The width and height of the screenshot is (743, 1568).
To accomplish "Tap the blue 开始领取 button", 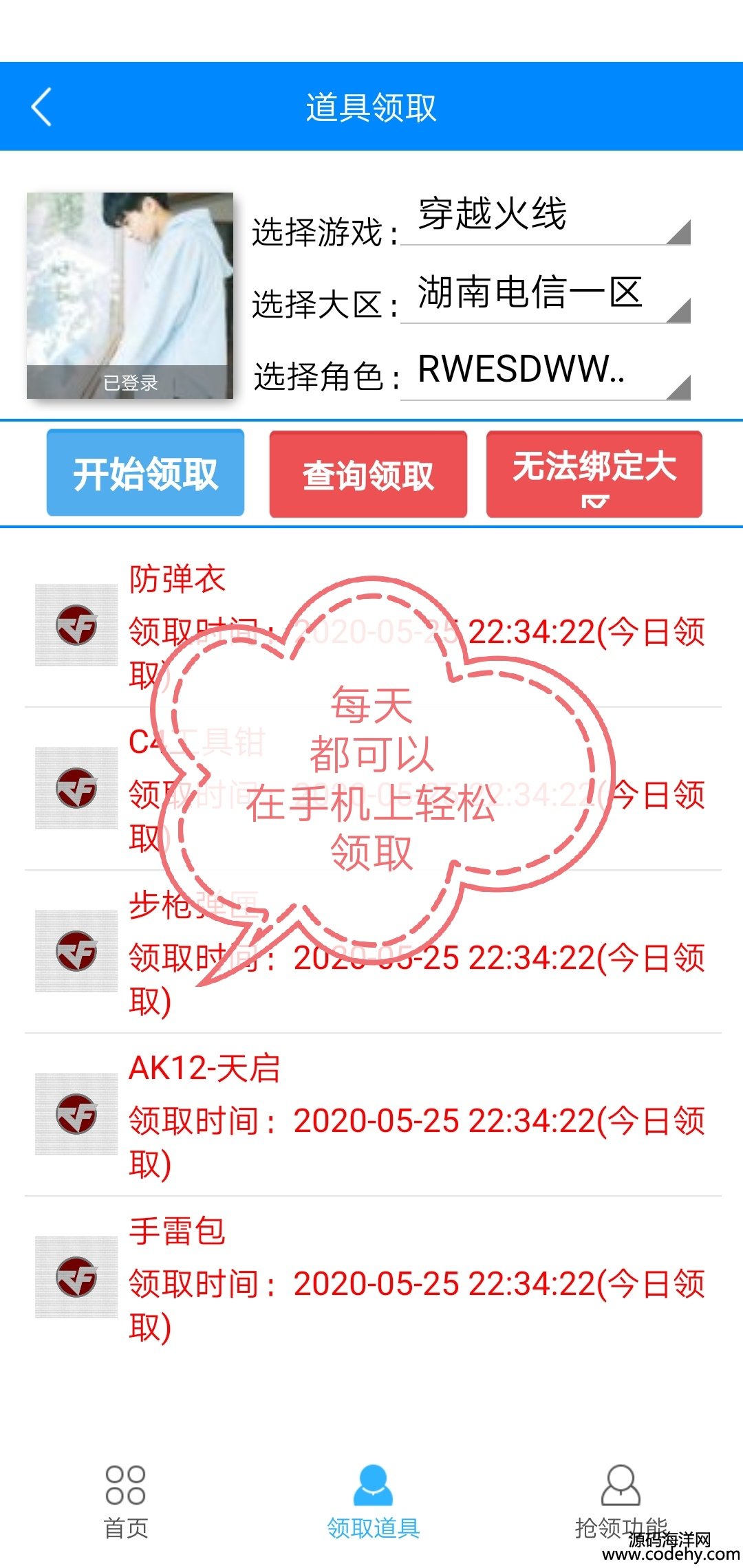I will [145, 473].
